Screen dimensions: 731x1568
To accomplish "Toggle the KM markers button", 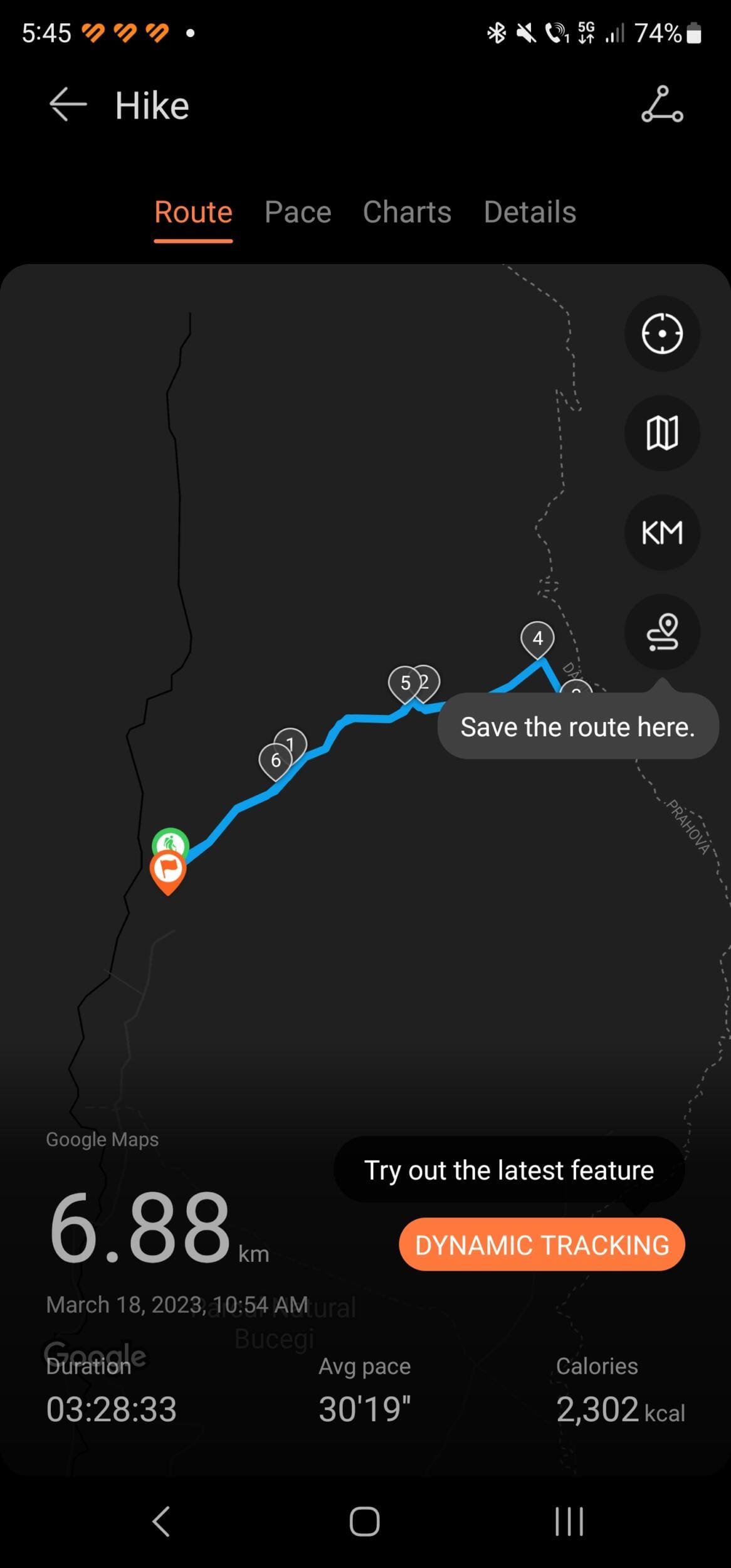I will coord(662,532).
